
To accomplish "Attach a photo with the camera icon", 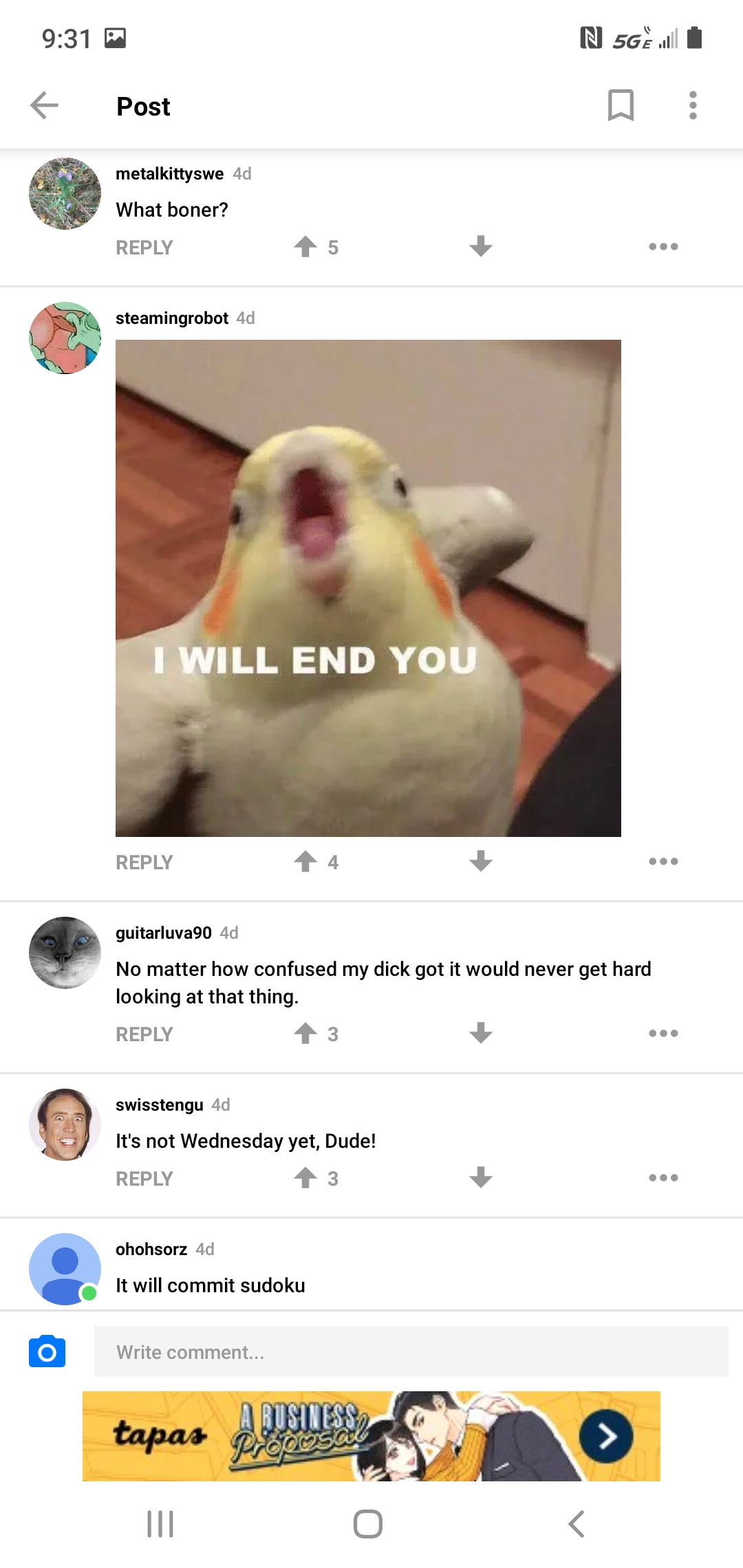I will click(47, 1351).
